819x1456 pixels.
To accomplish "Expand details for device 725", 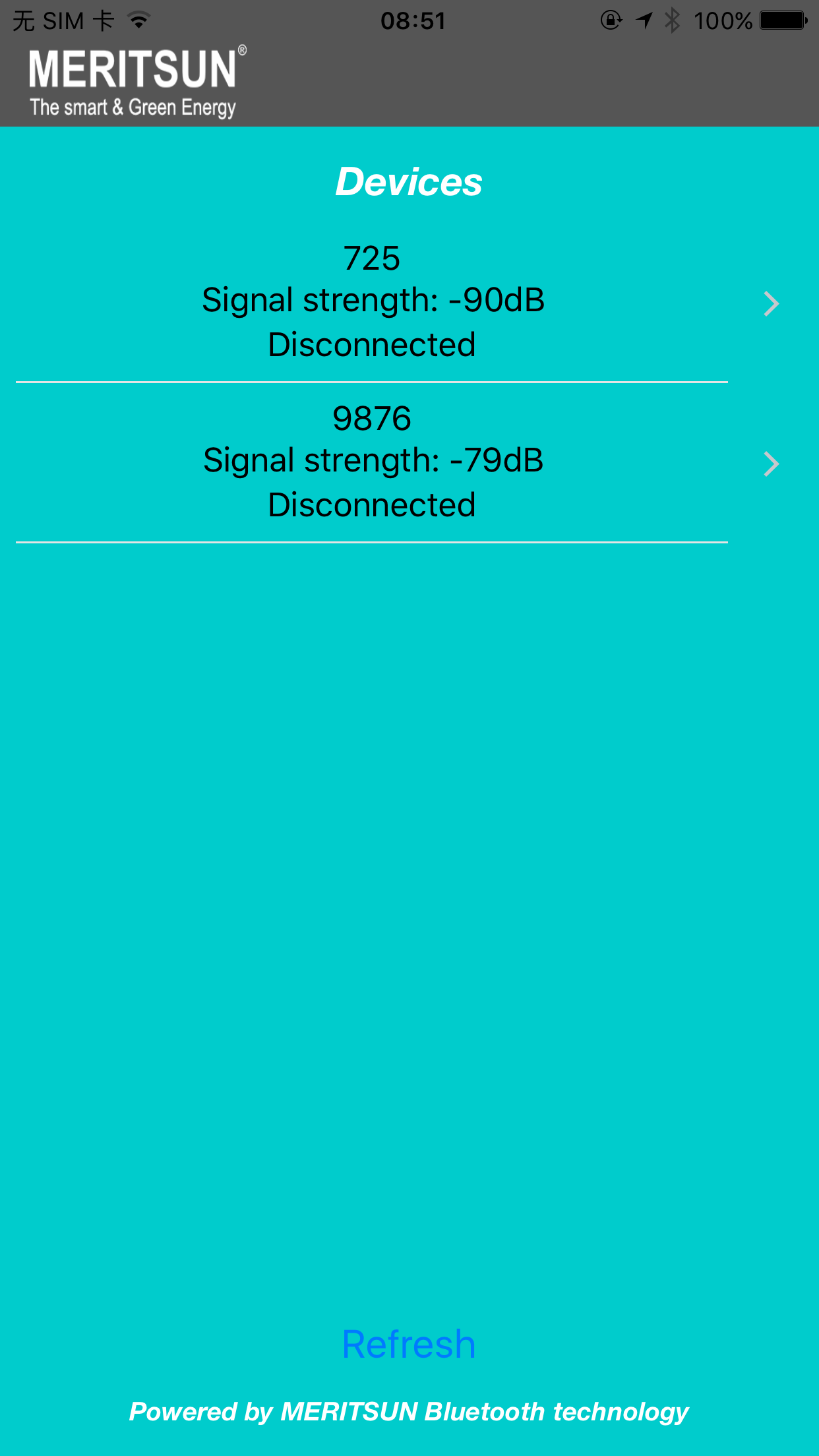I will (772, 303).
